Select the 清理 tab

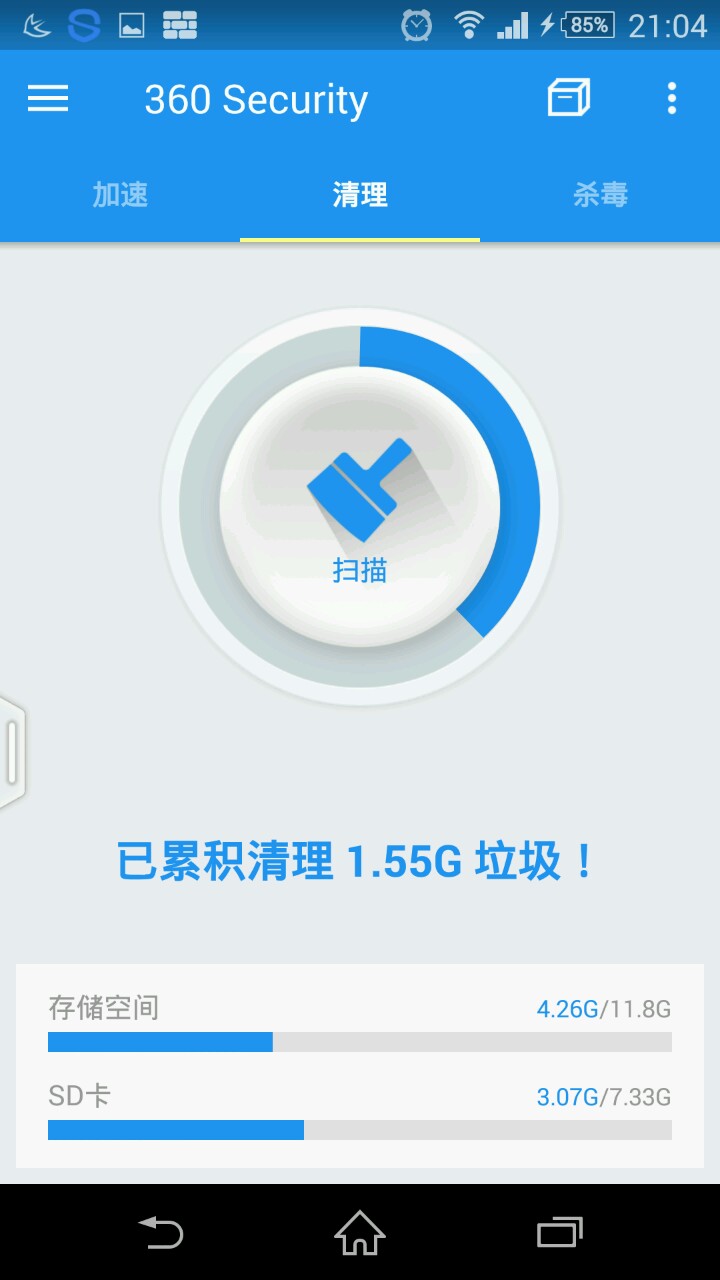(x=360, y=195)
